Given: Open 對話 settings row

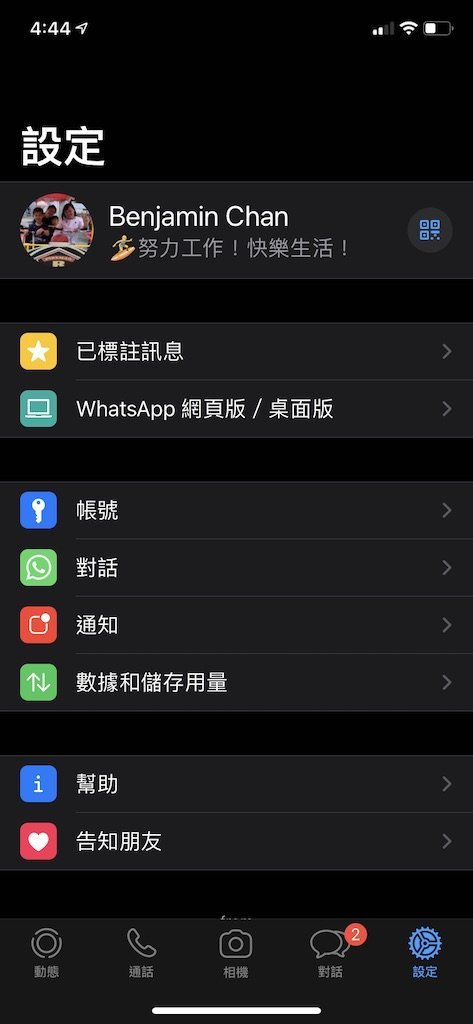Looking at the screenshot, I should tap(236, 568).
